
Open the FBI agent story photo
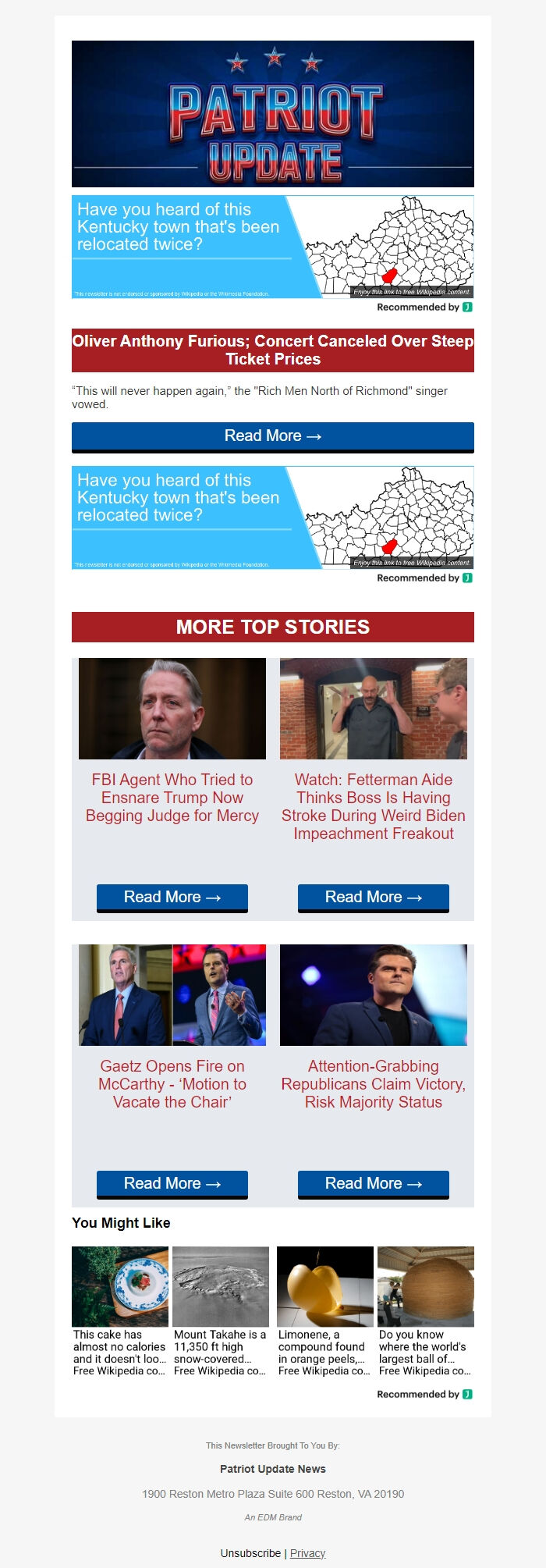pos(172,709)
